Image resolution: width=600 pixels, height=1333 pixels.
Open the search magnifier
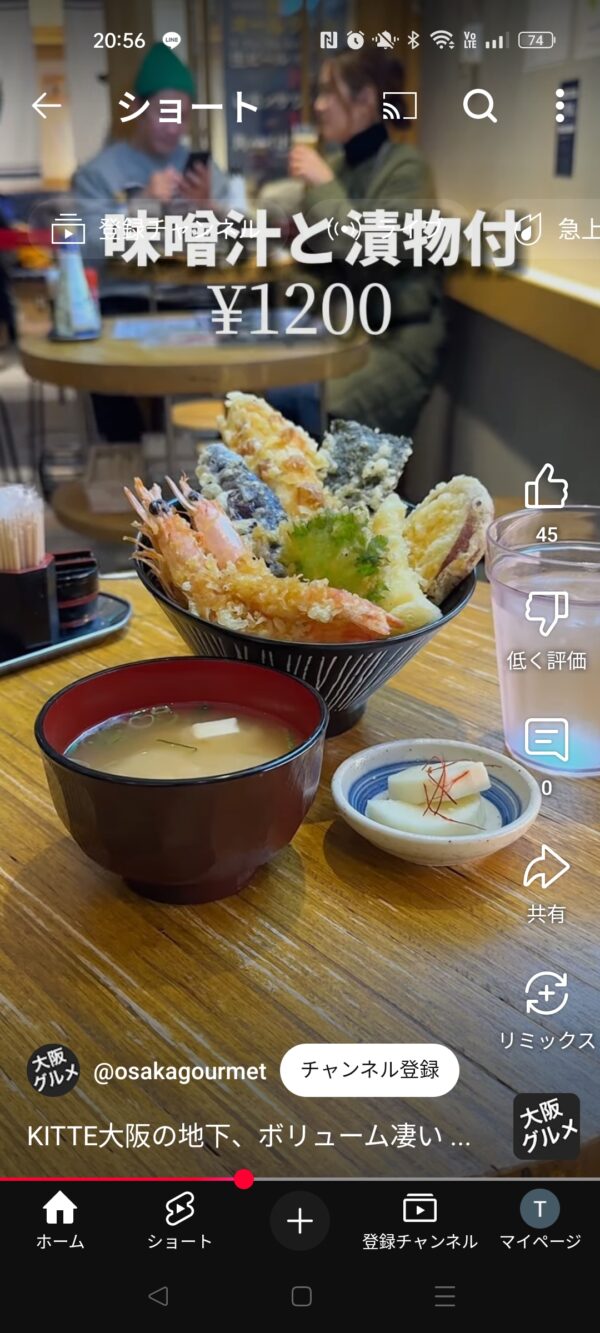click(x=479, y=105)
